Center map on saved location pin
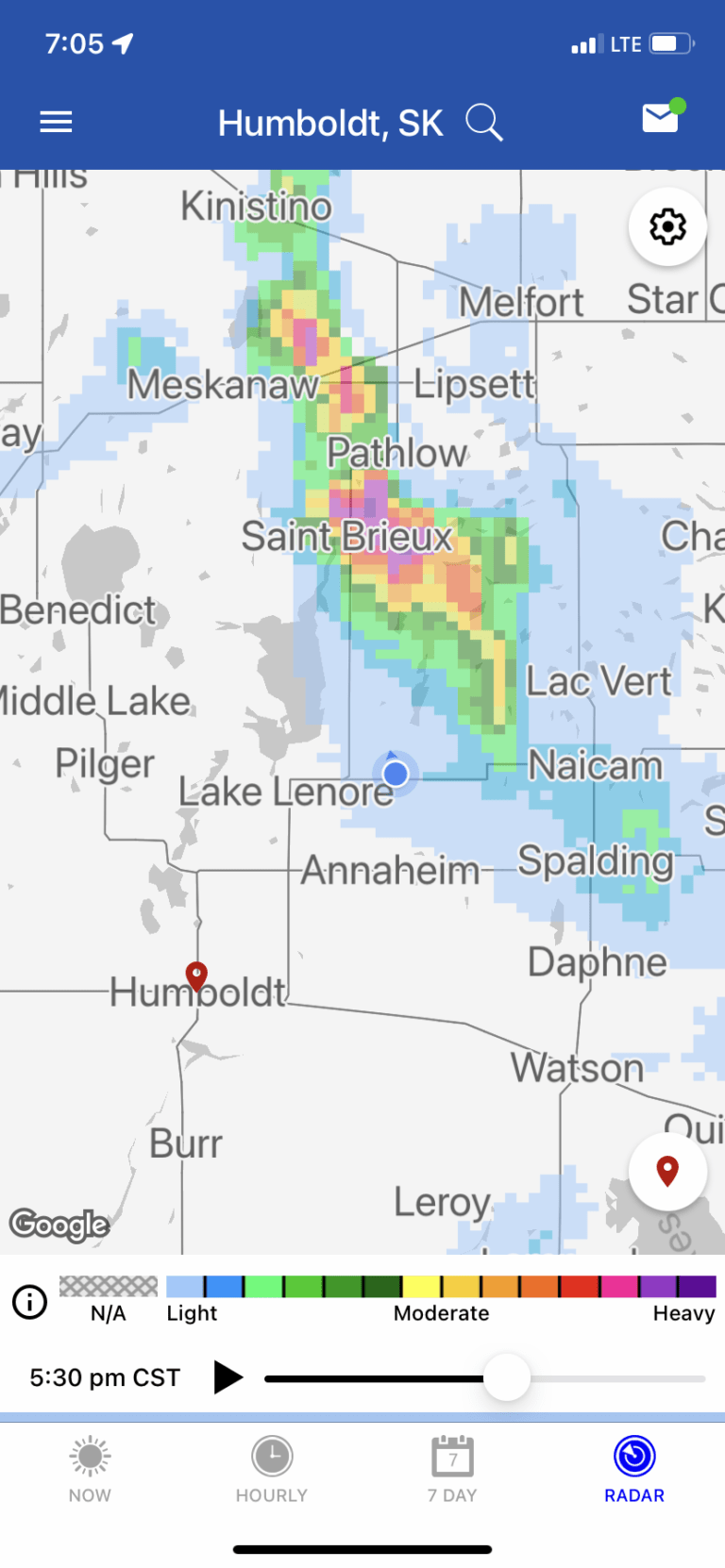Image resolution: width=725 pixels, height=1568 pixels. (x=667, y=1172)
